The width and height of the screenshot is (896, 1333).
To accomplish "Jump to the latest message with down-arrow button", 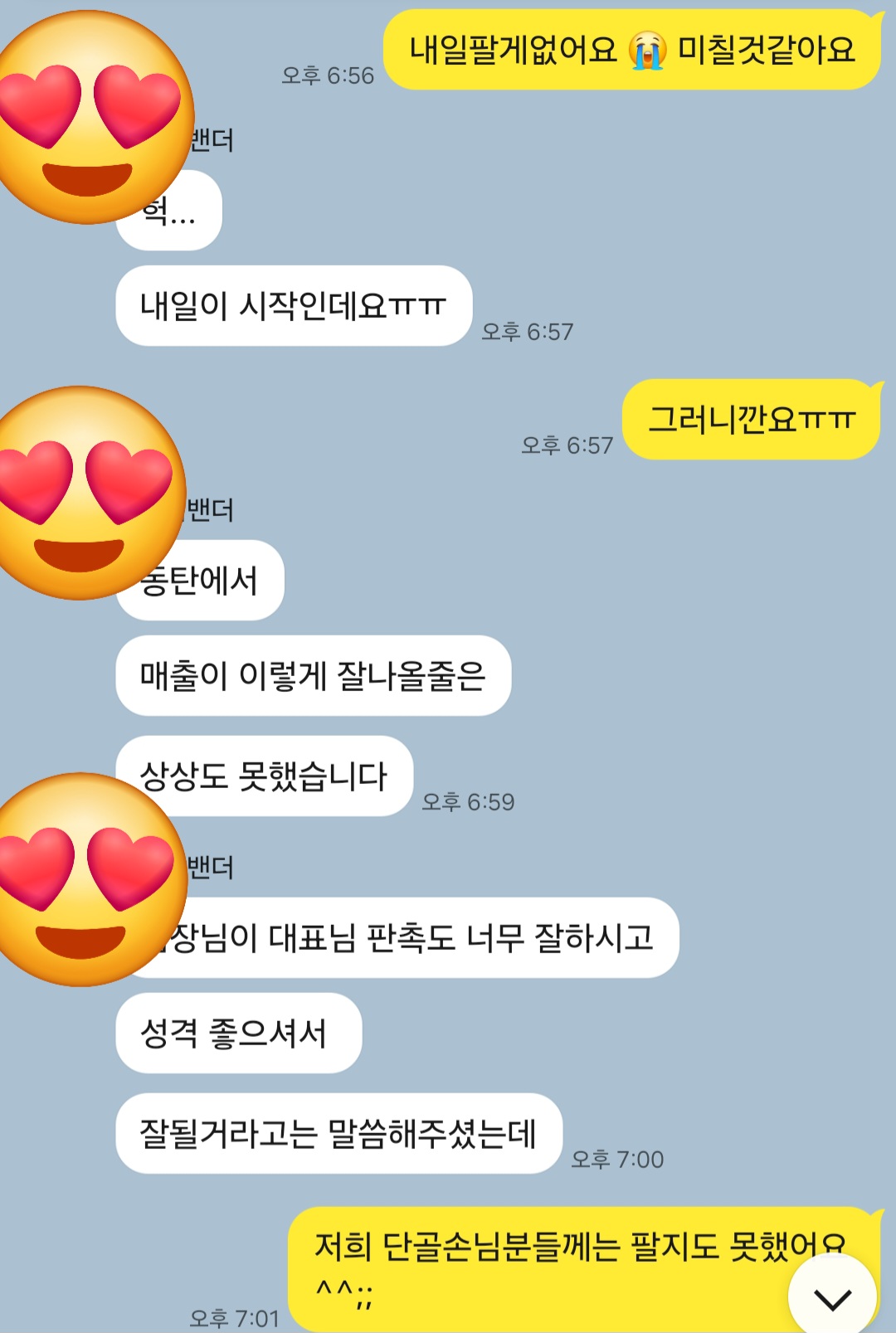I will (832, 1297).
